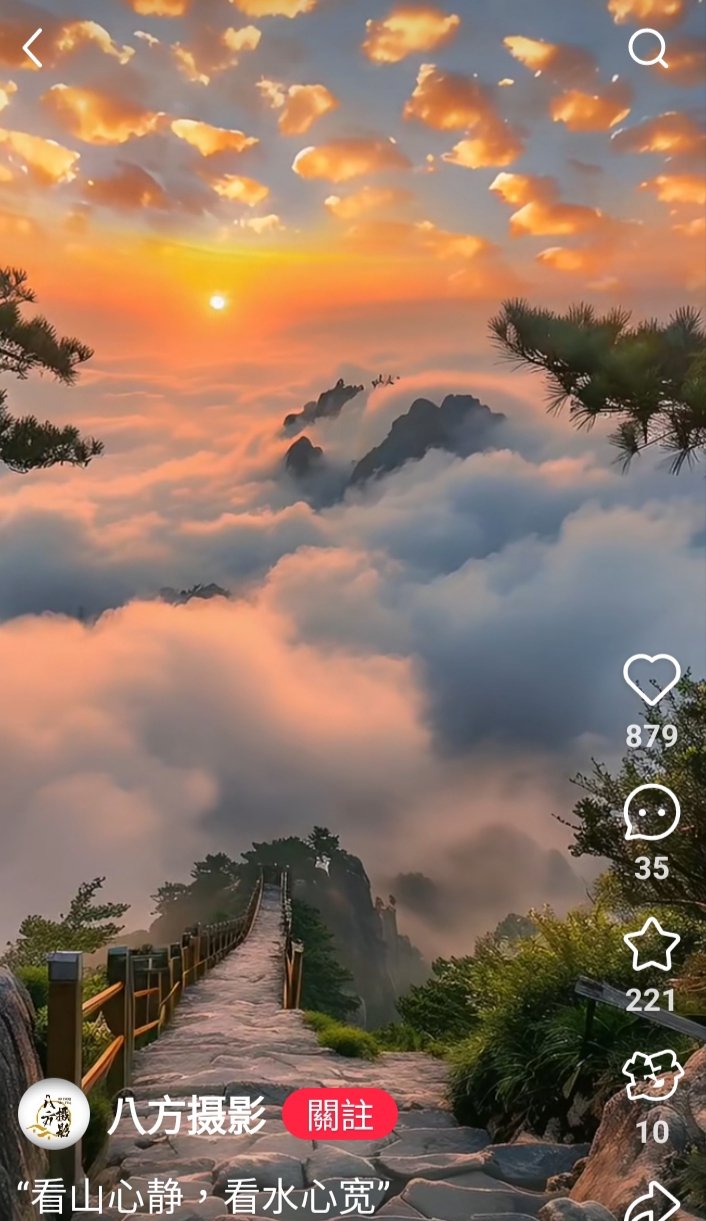The height and width of the screenshot is (1221, 706).
Task: Open the 八方摄影 profile avatar
Action: (x=54, y=1114)
